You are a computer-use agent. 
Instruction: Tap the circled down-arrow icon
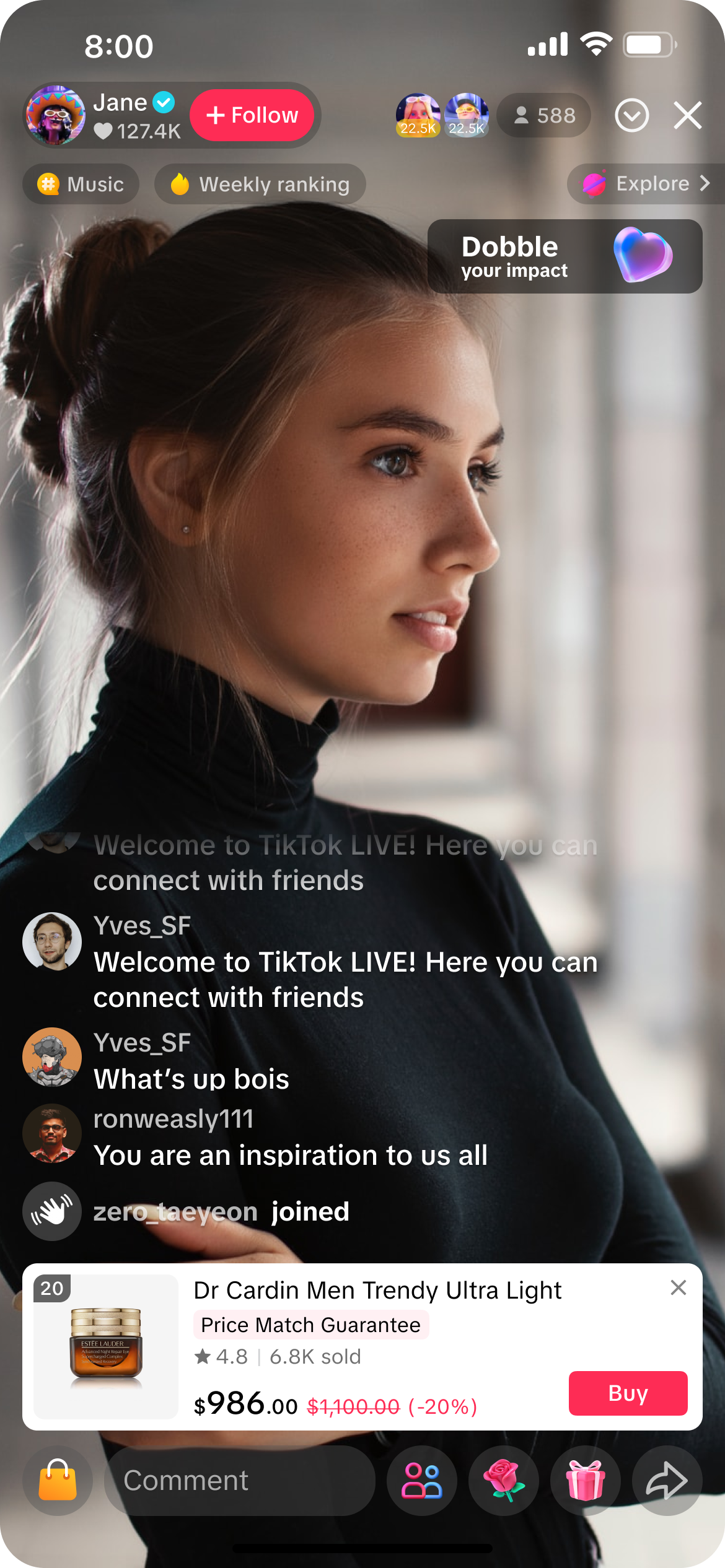(x=631, y=115)
